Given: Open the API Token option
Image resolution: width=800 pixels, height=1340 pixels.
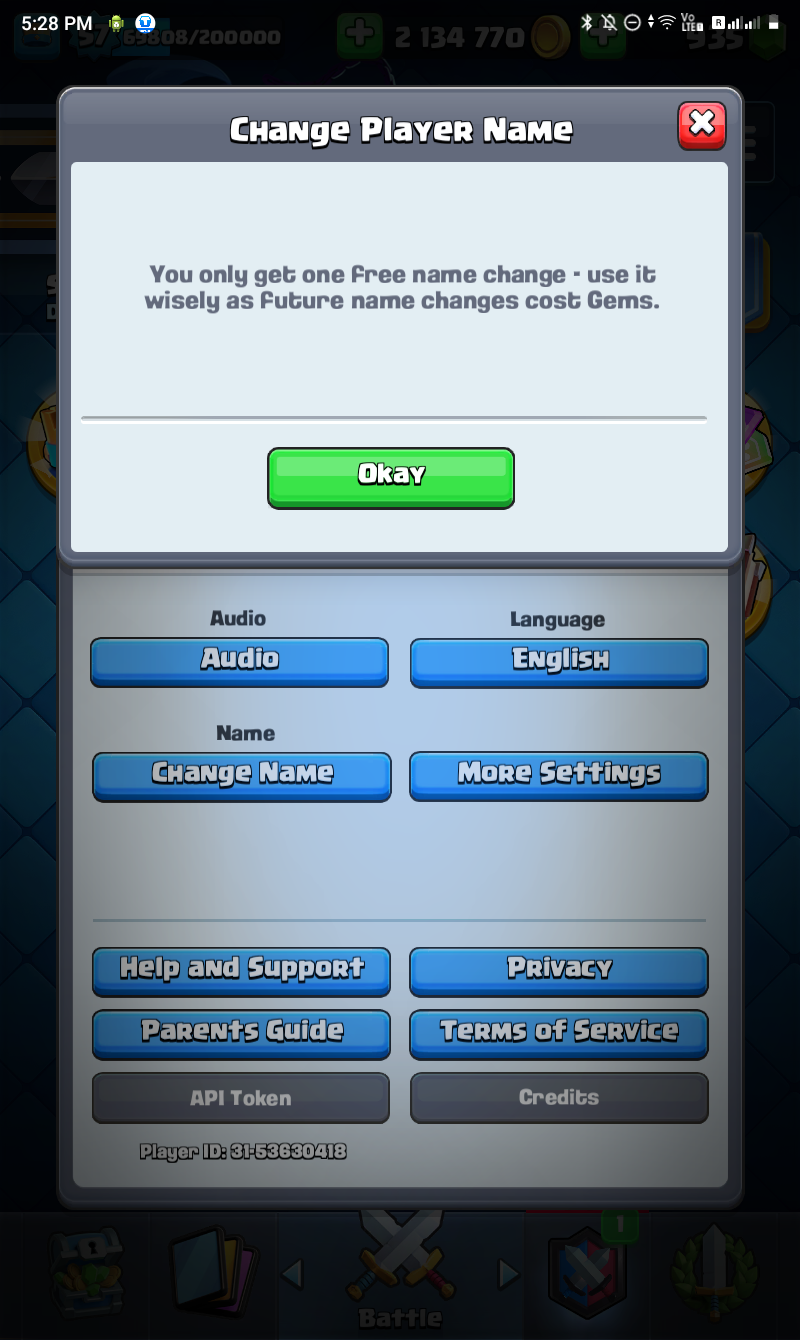Looking at the screenshot, I should coord(241,1098).
